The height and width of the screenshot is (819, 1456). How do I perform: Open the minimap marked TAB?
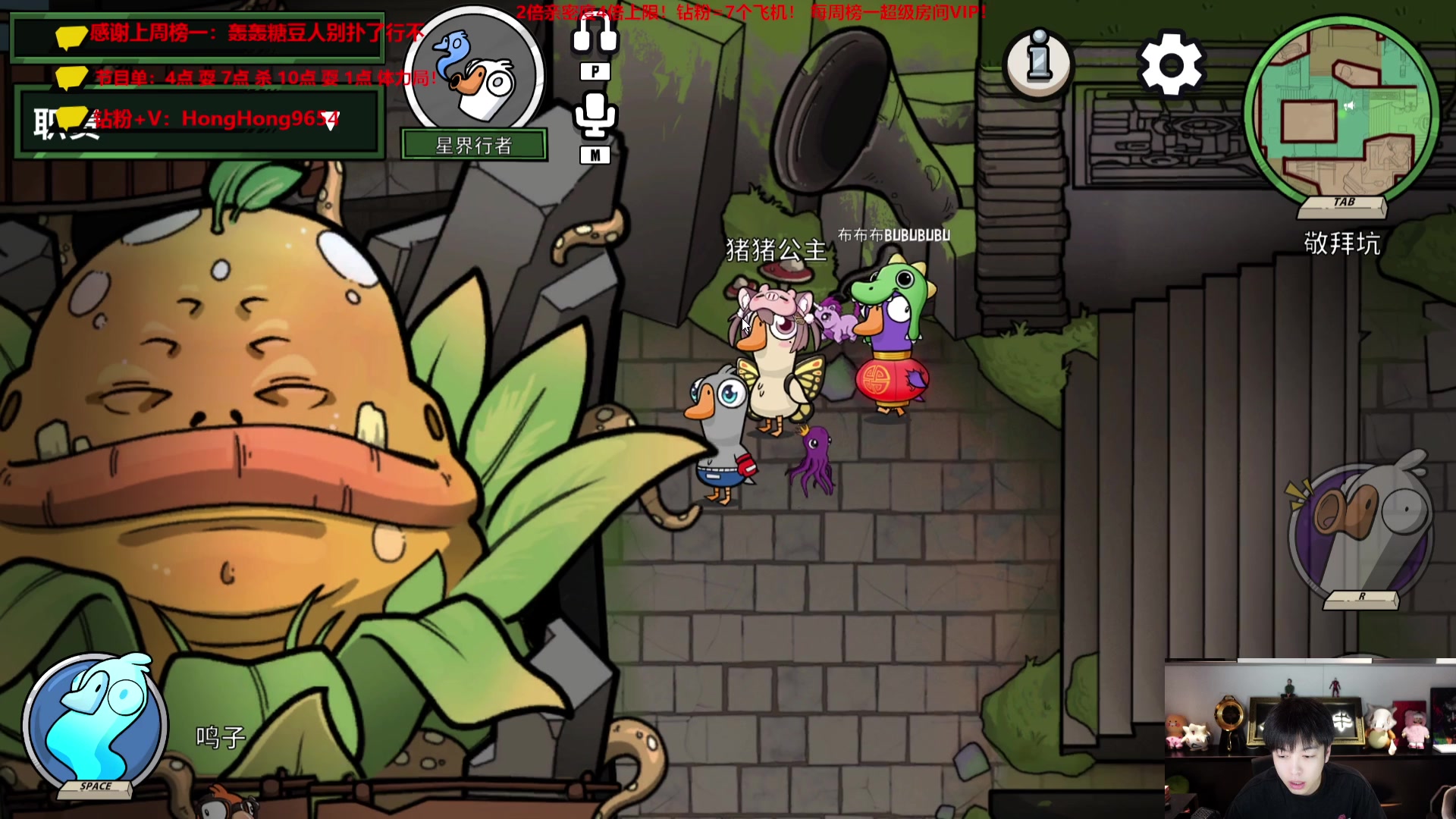[1341, 111]
